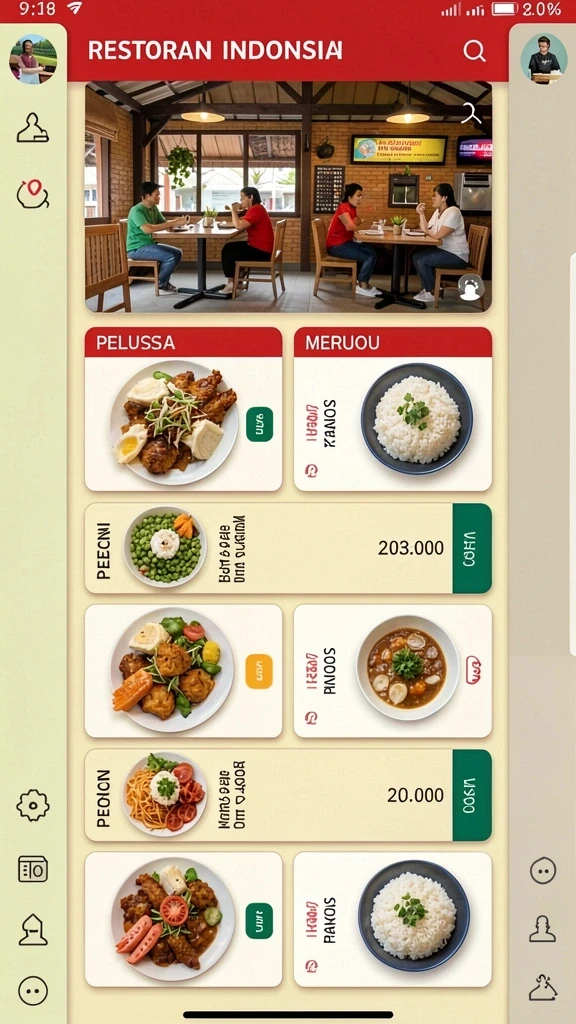Open the account avatar at top right

point(543,58)
